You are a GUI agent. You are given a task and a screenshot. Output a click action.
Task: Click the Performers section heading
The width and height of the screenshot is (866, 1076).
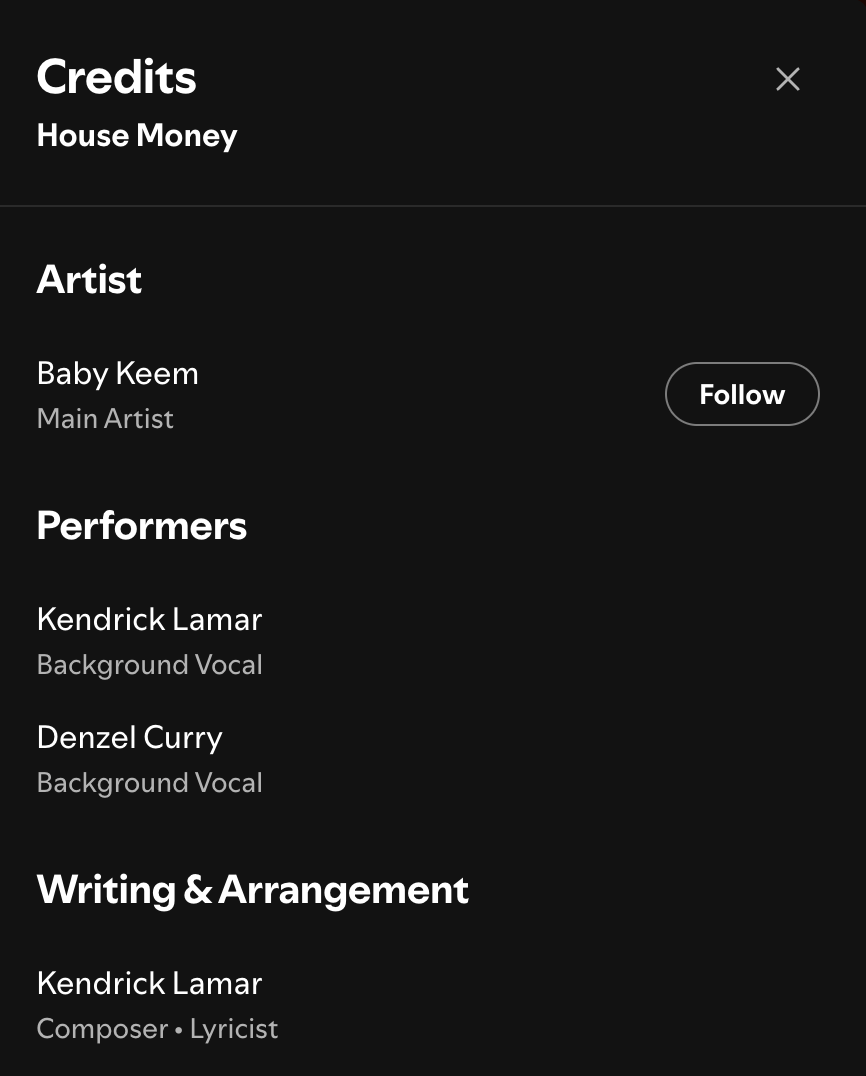141,525
